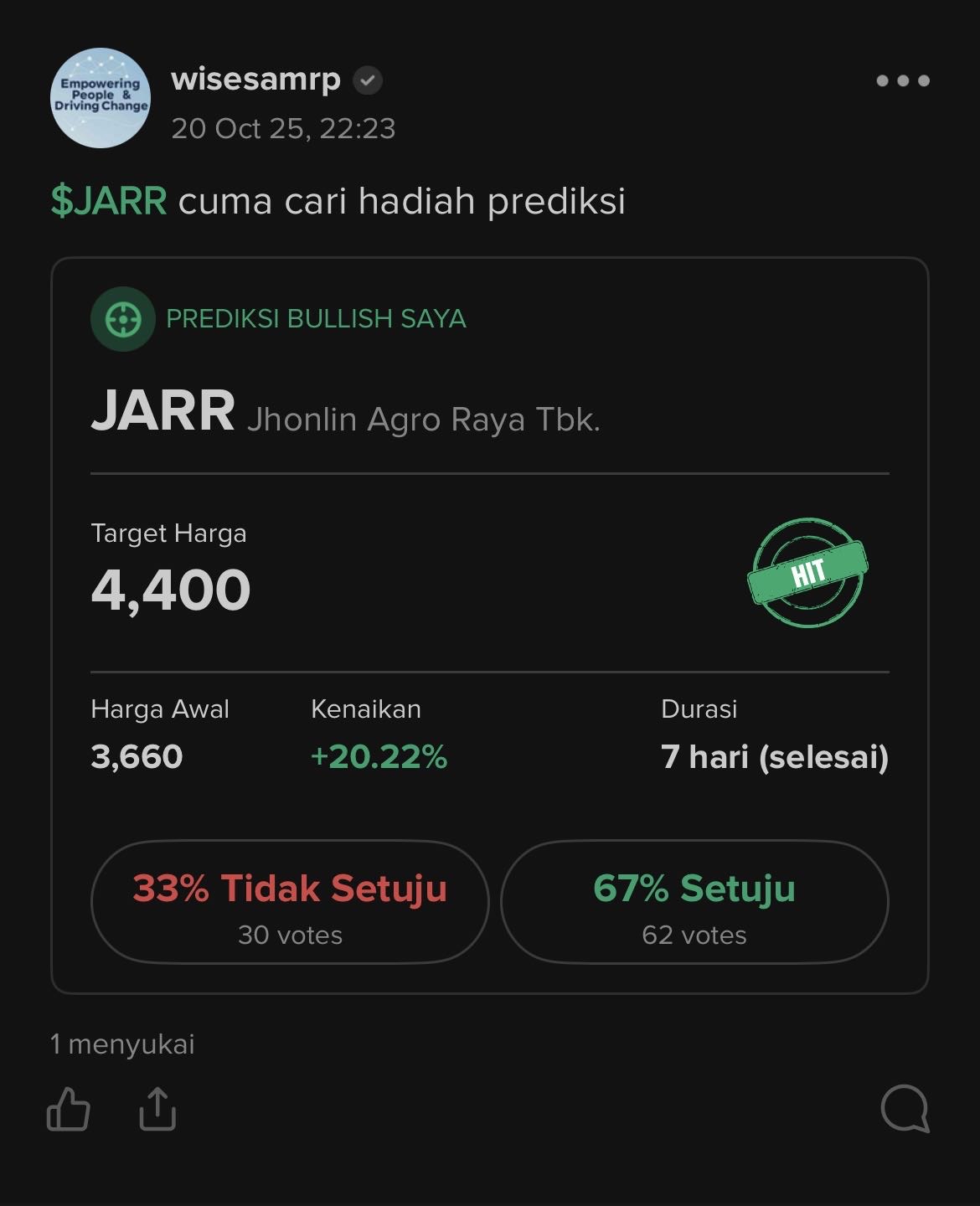Click the green HIT stamp badge

[x=808, y=574]
